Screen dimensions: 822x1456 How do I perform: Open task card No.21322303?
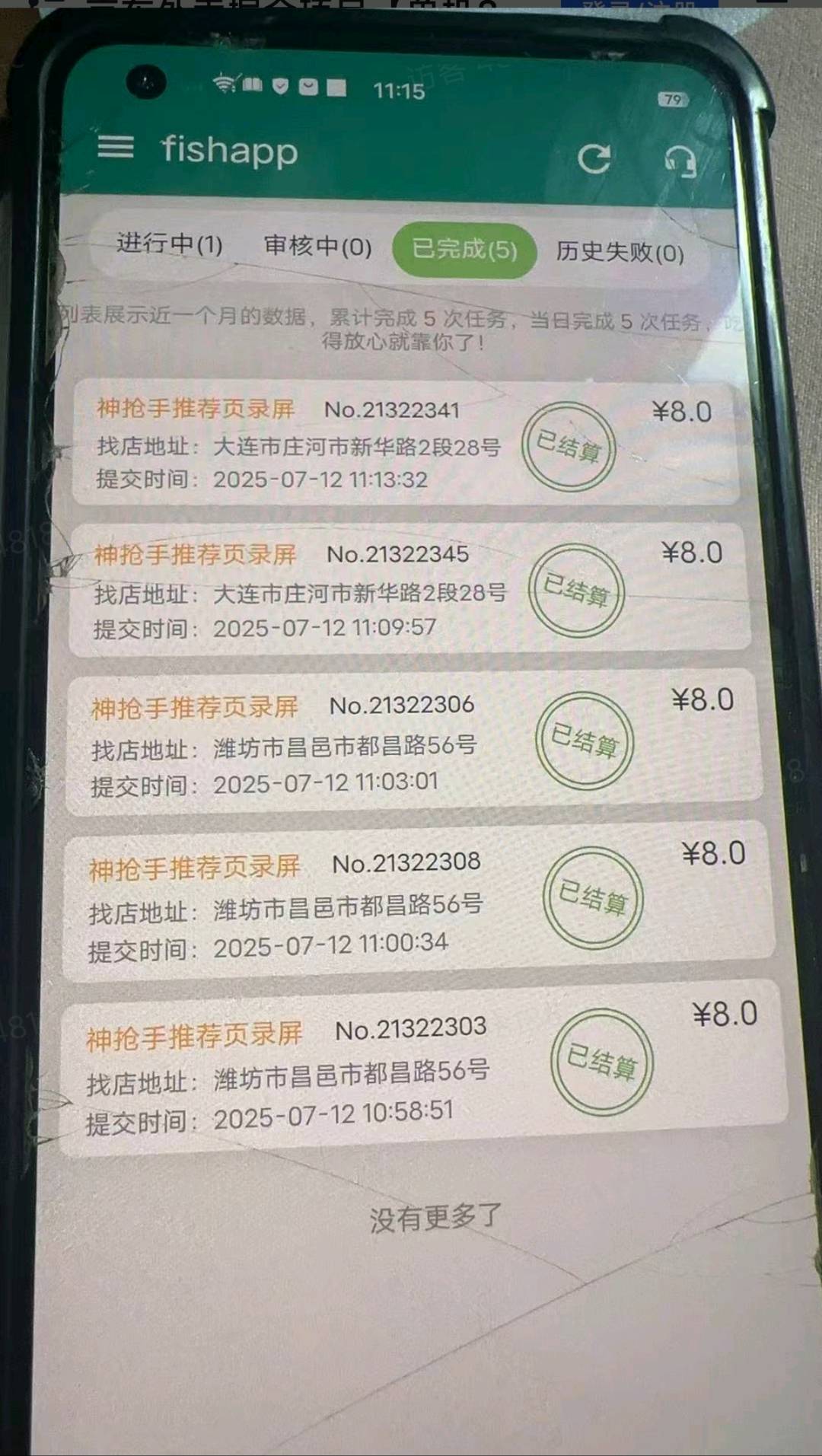coord(423,1069)
